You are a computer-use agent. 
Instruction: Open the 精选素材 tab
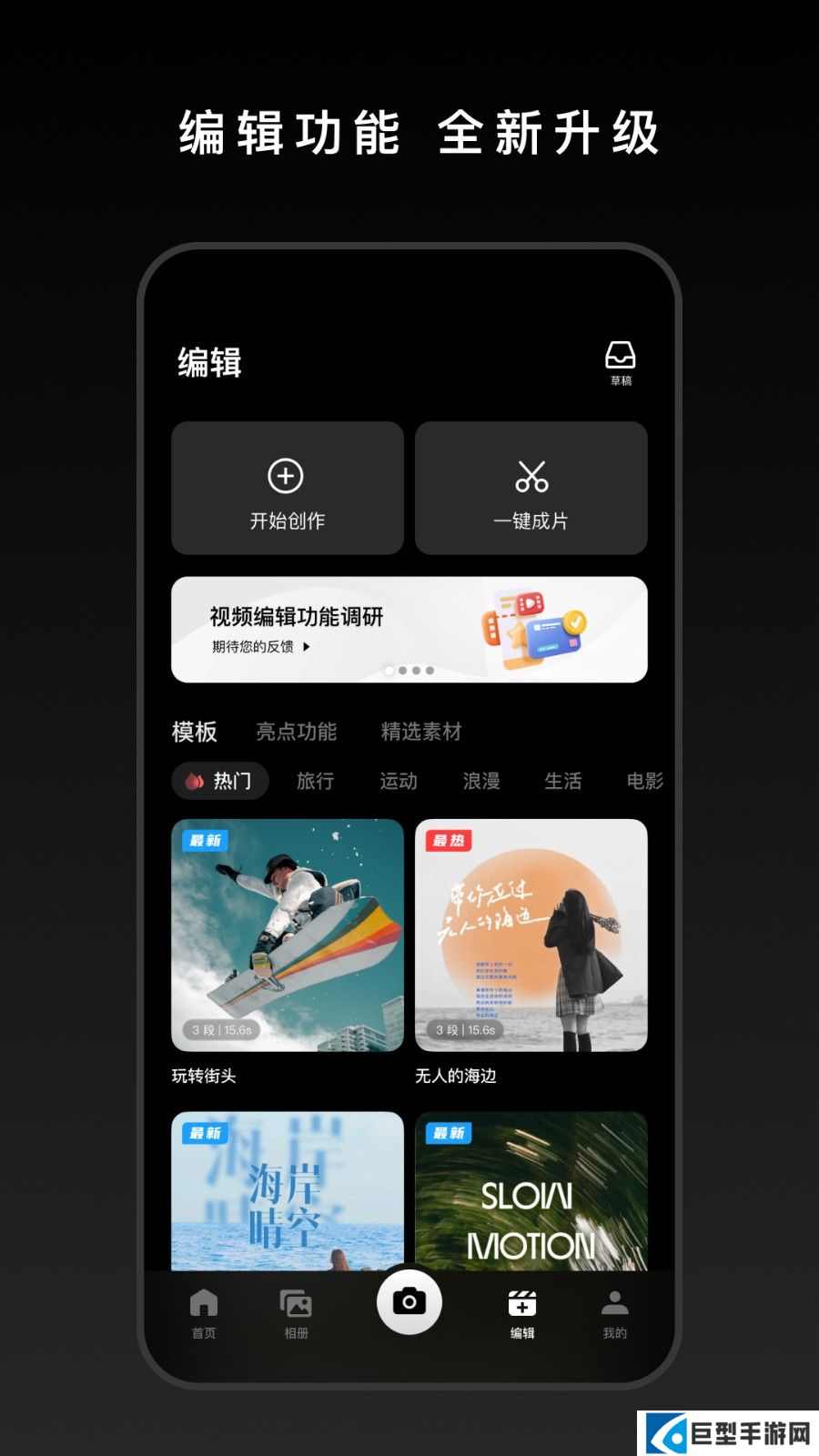[422, 732]
